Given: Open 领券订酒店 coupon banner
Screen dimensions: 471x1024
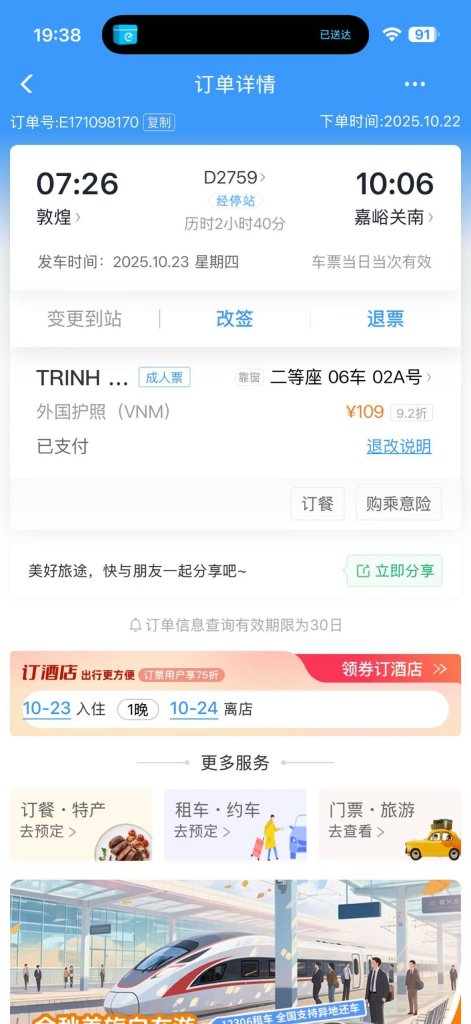Looking at the screenshot, I should point(394,669).
